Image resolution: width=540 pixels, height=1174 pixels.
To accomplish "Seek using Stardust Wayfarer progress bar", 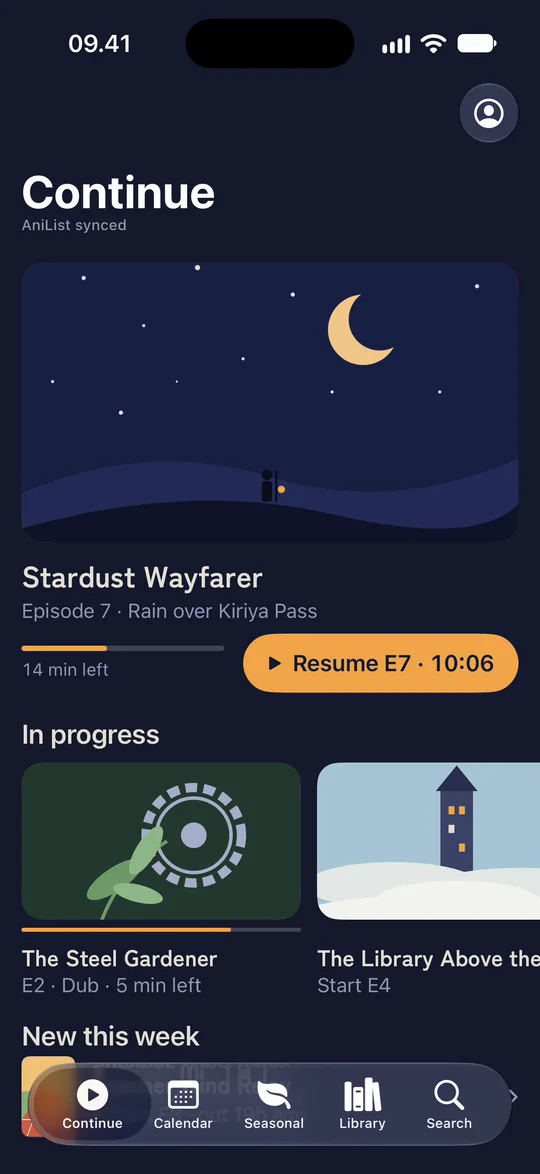I will 123,648.
